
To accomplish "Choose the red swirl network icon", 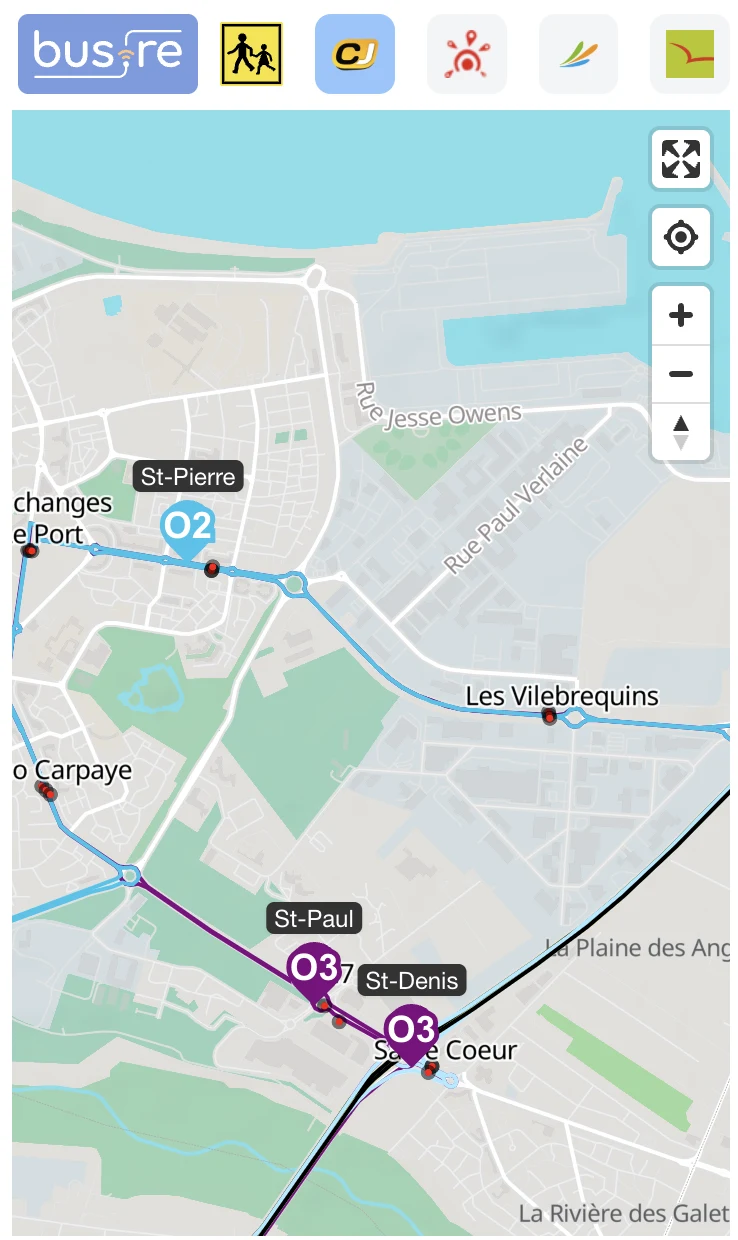I will 467,54.
